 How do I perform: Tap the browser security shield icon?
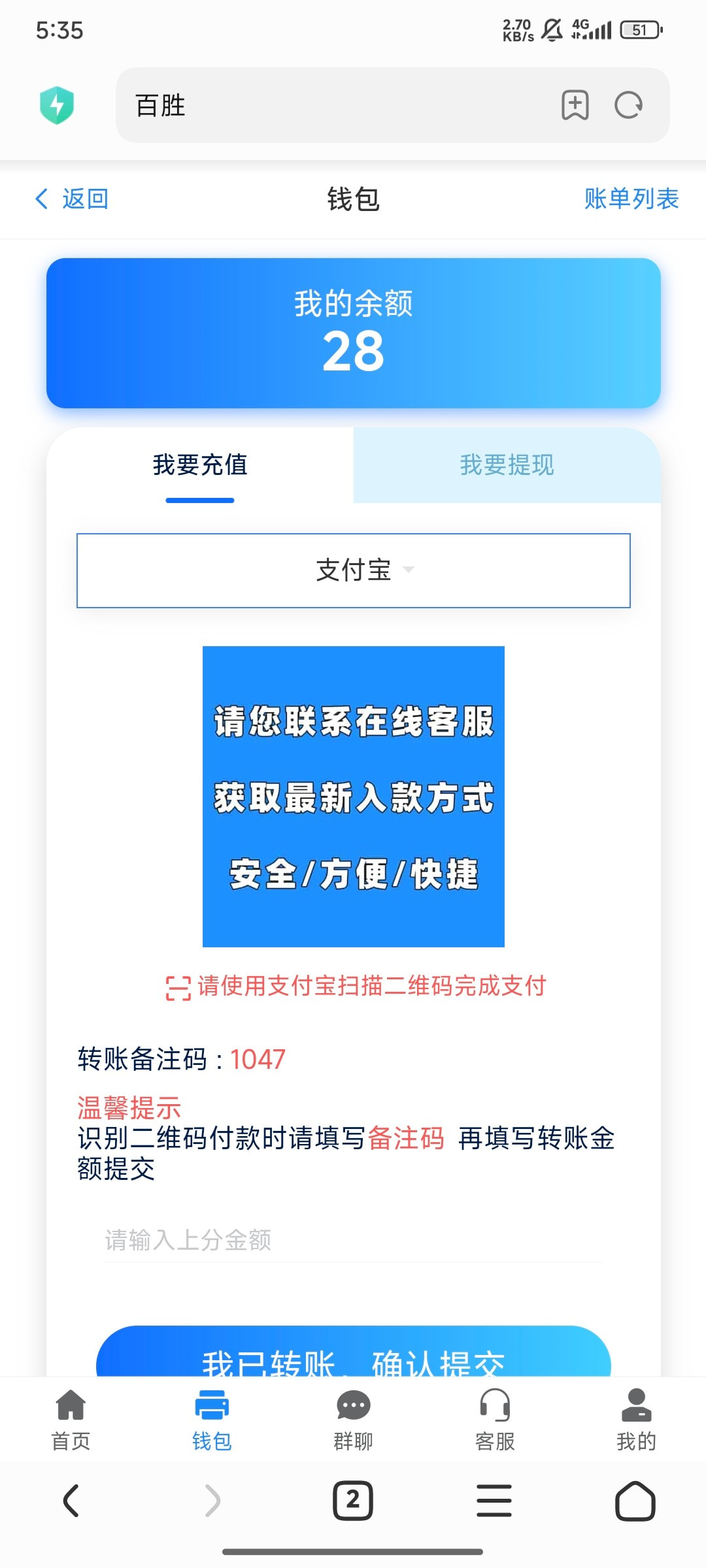pos(57,105)
